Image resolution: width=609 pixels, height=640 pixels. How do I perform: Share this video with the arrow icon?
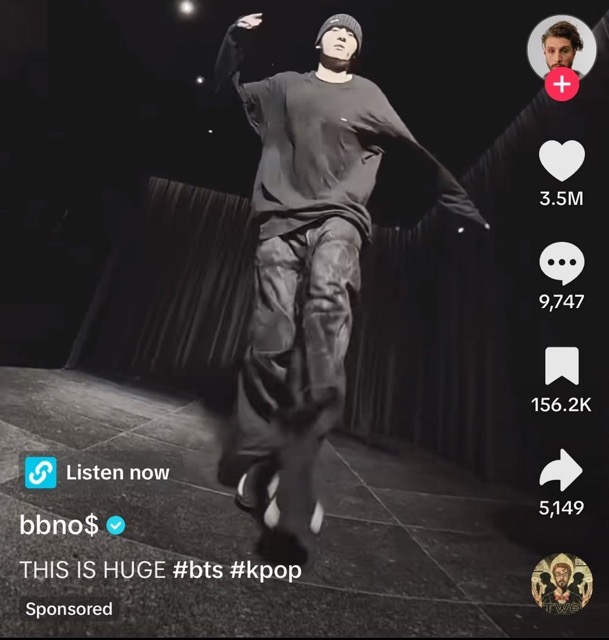561,470
